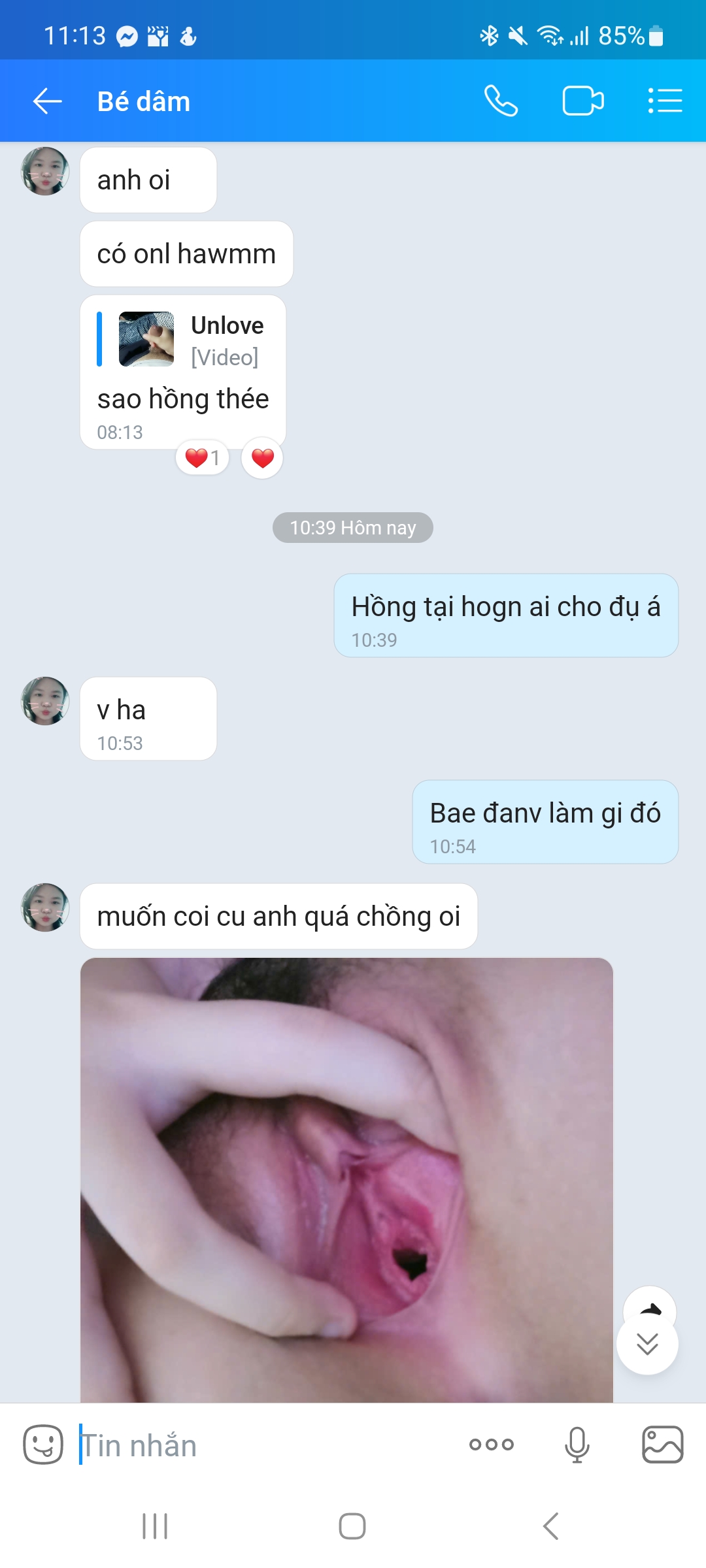Screen dimensions: 706x1568
Task: Jump to the latest messages with the double-chevron button
Action: pyautogui.click(x=647, y=1345)
